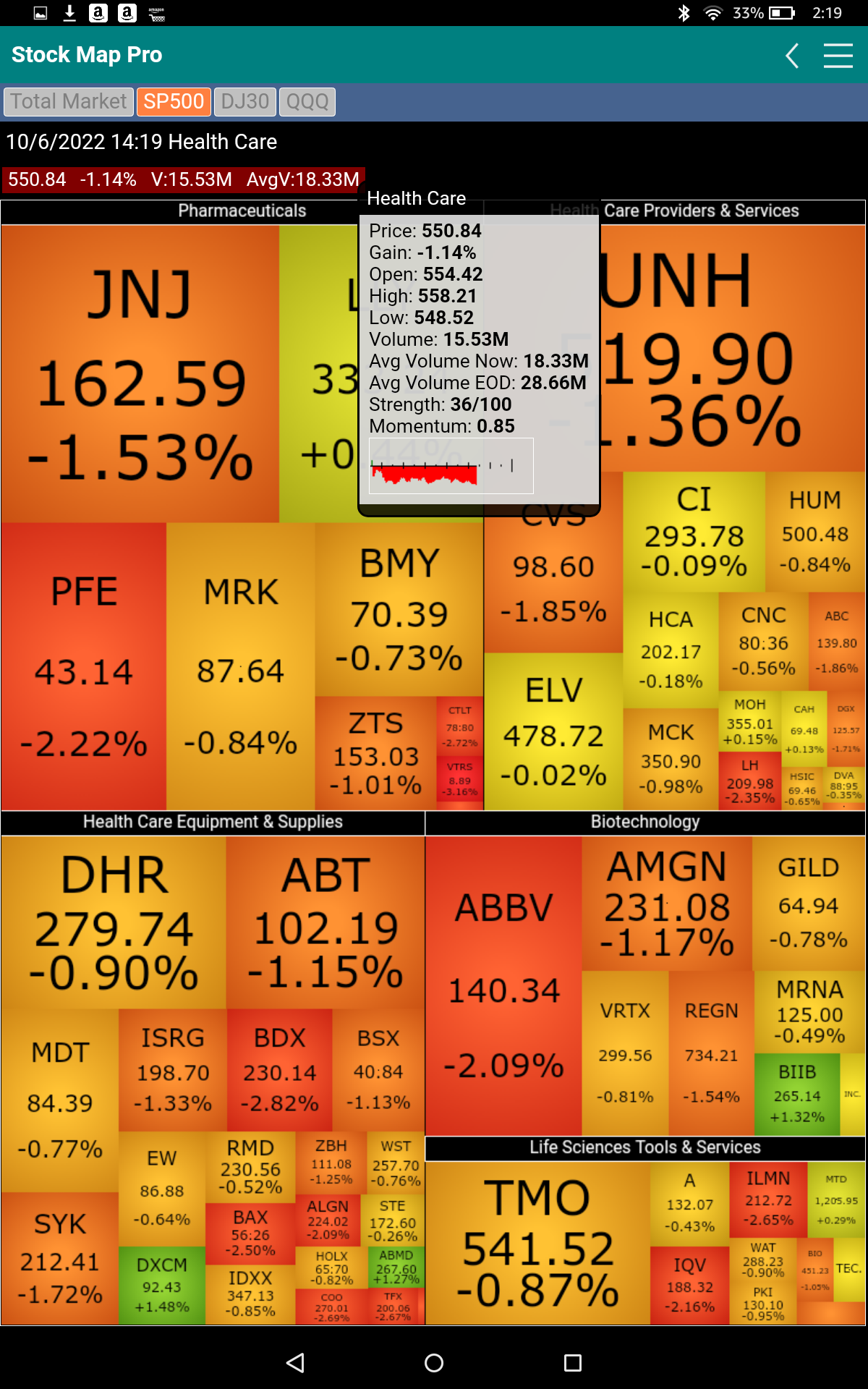868x1389 pixels.
Task: Select the QQQ market filter
Action: (x=306, y=101)
